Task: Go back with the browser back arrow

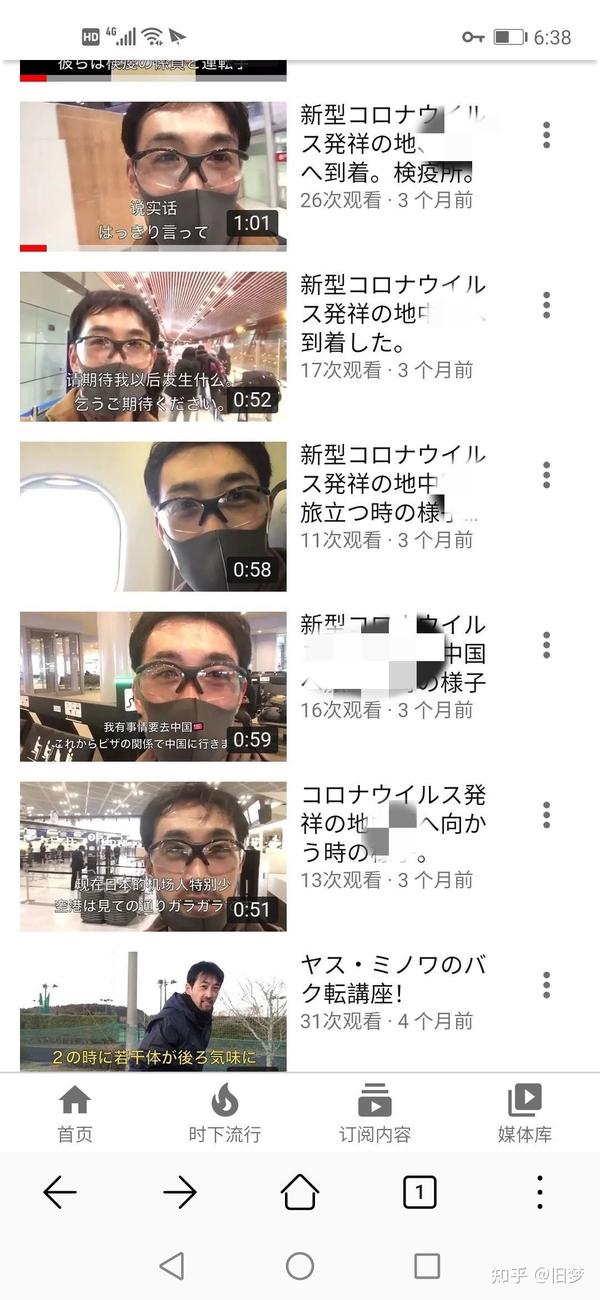Action: click(x=60, y=1192)
